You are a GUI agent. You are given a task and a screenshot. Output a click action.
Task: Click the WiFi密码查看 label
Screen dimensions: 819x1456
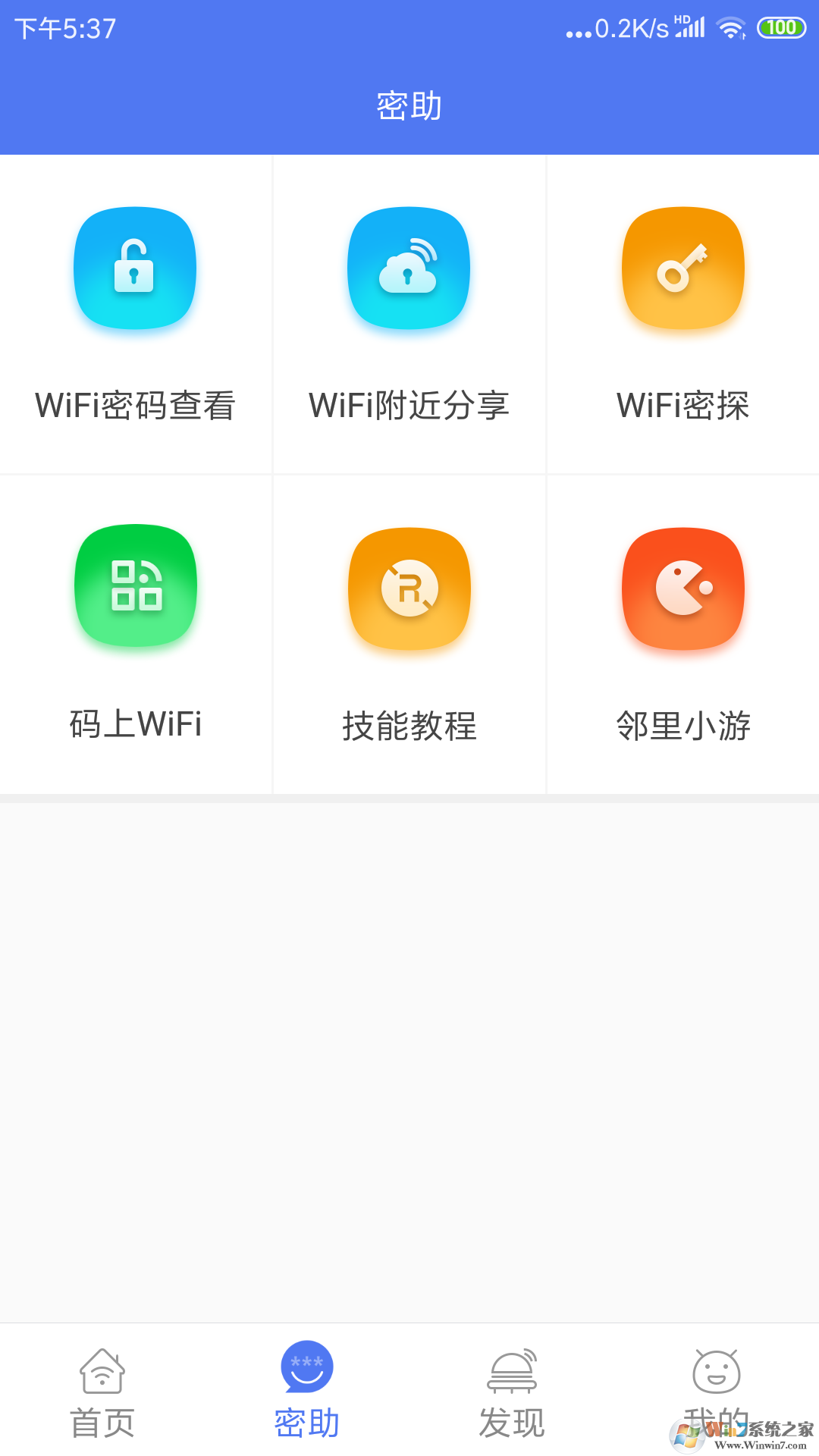135,406
